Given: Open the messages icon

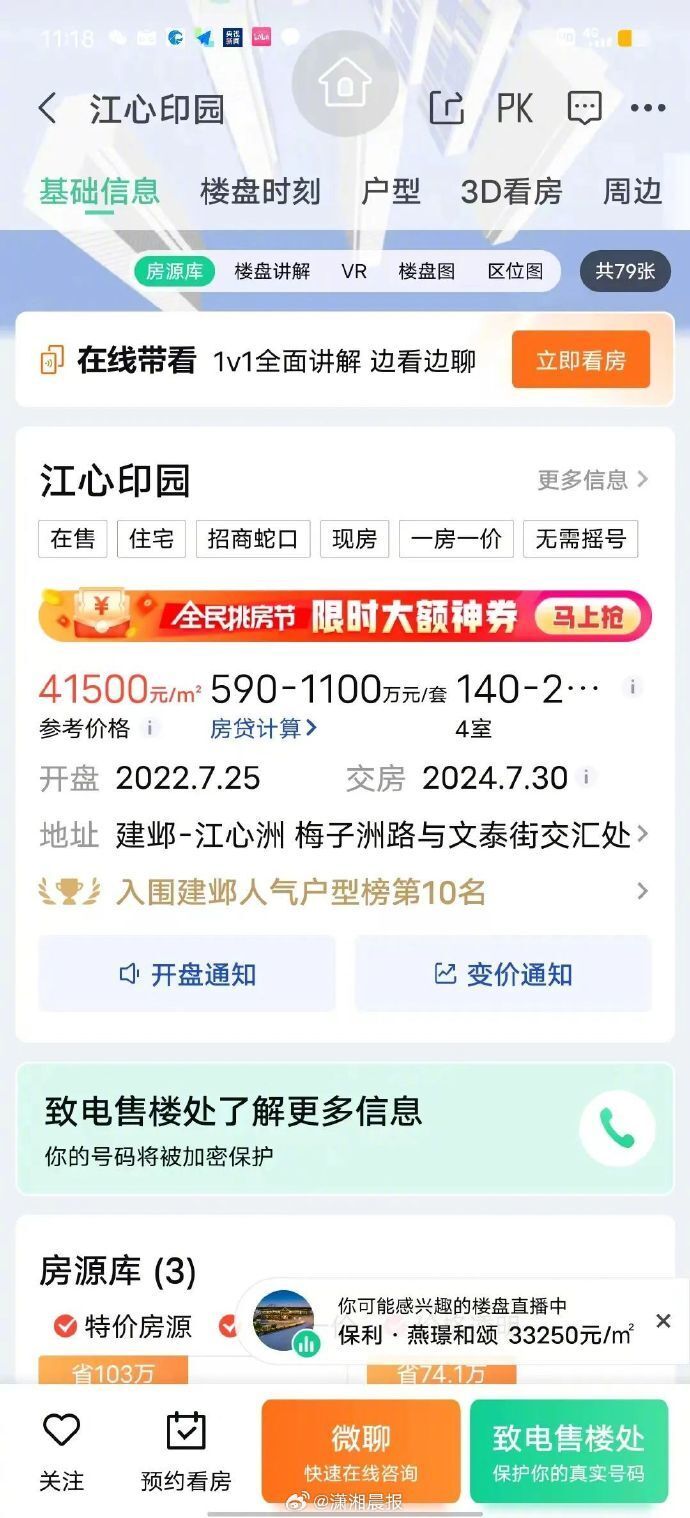Looking at the screenshot, I should 584,108.
